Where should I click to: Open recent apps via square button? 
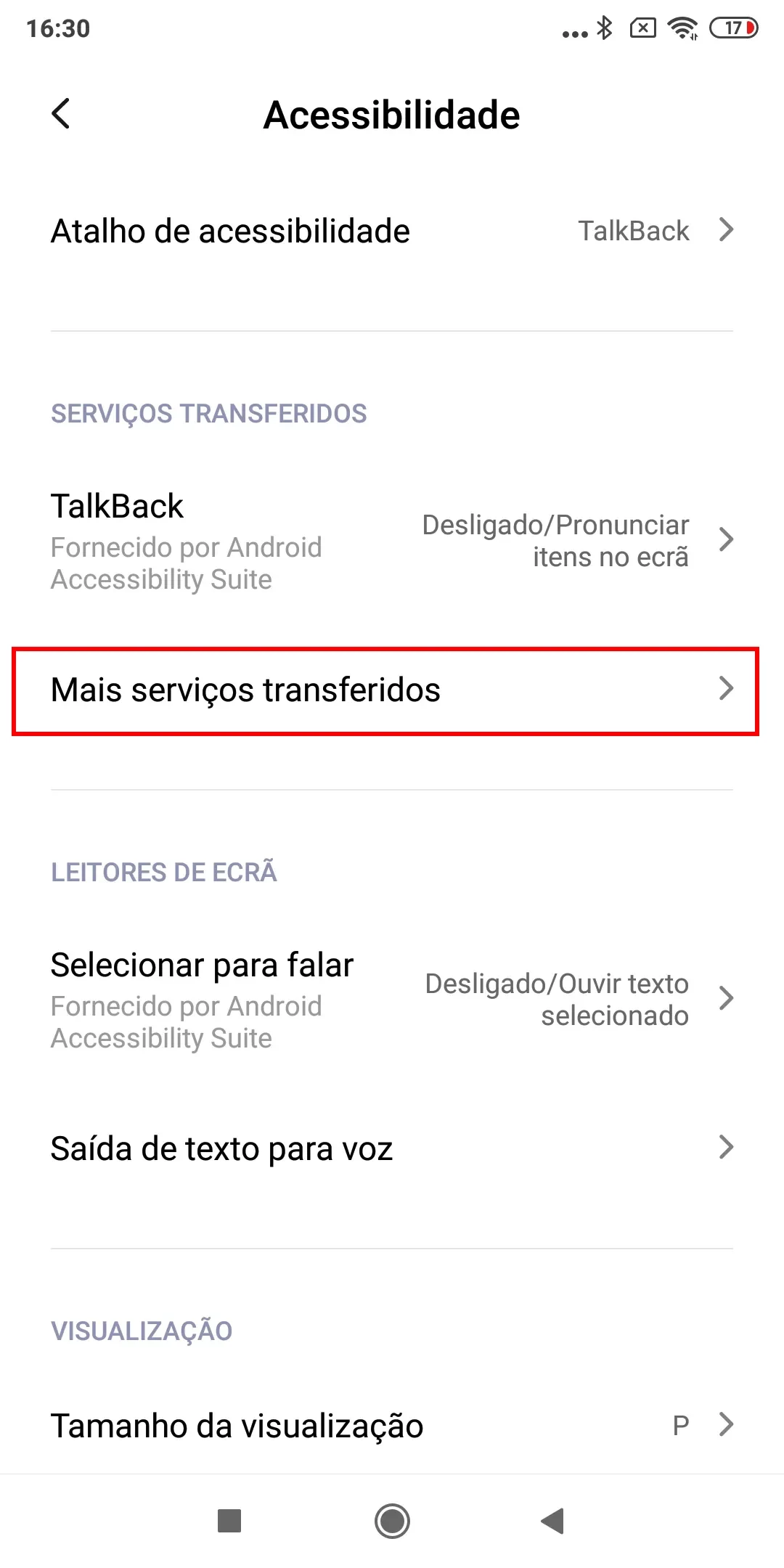tap(229, 1521)
